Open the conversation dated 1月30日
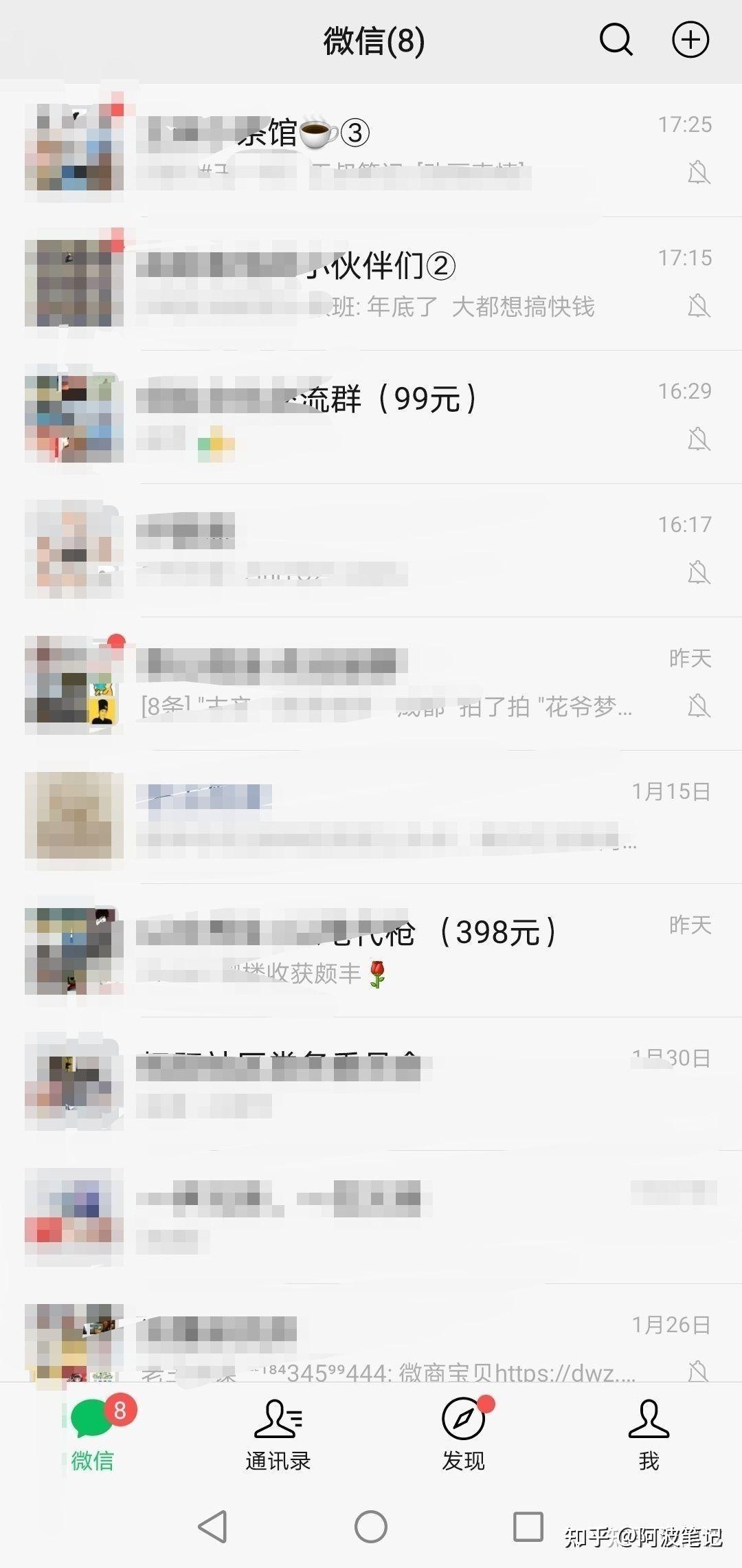This screenshot has height=1568, width=742. pos(371,1083)
